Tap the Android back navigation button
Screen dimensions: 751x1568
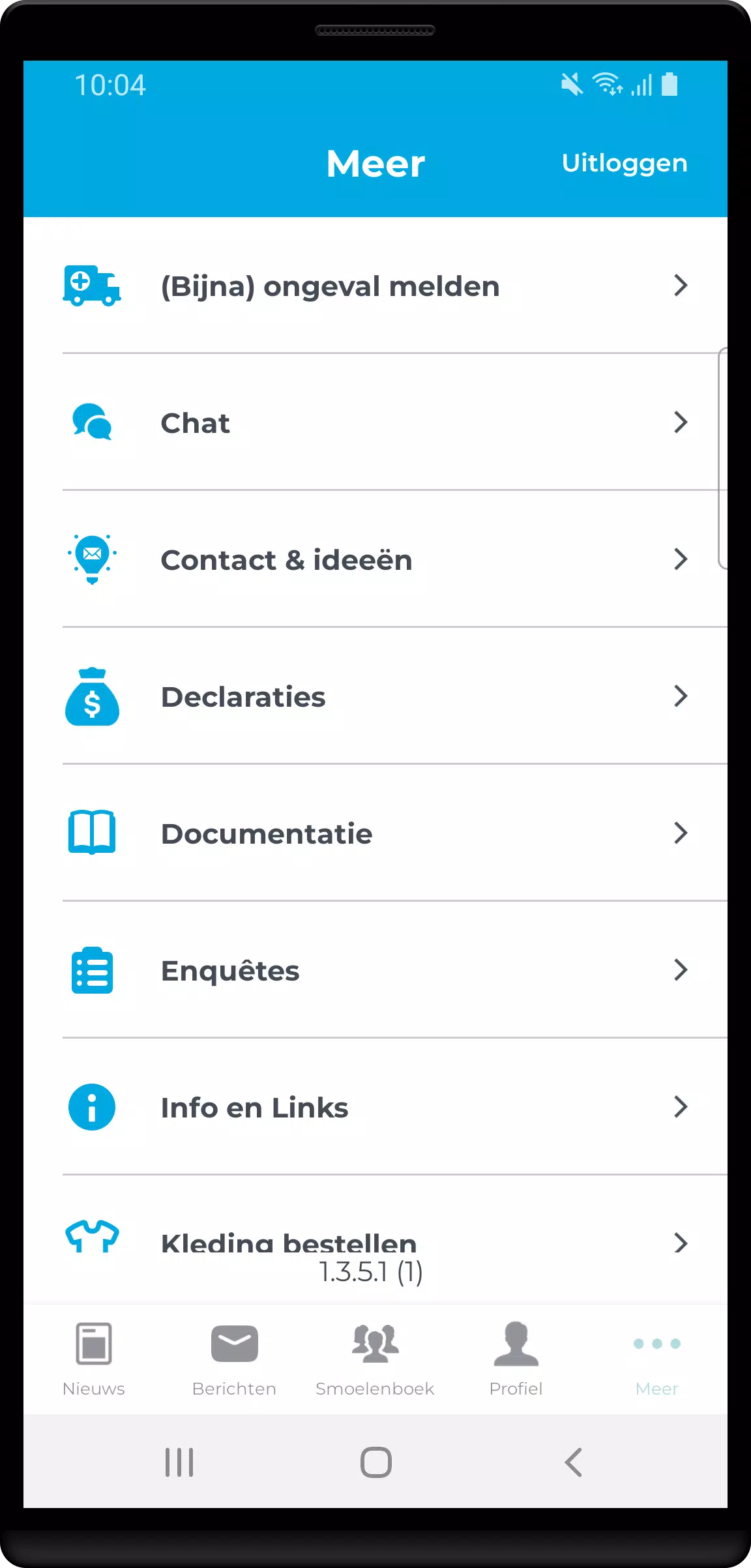point(572,1462)
